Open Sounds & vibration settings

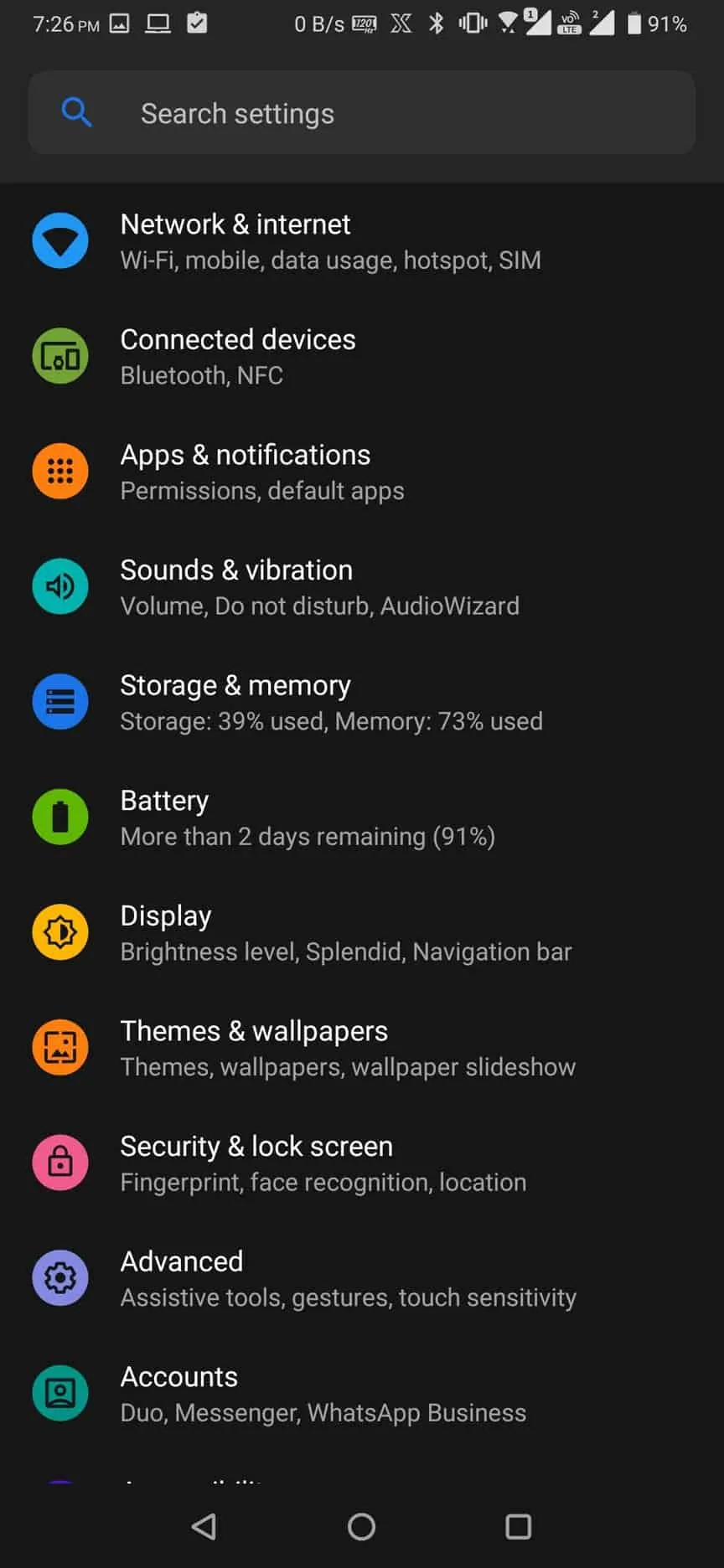coord(362,587)
